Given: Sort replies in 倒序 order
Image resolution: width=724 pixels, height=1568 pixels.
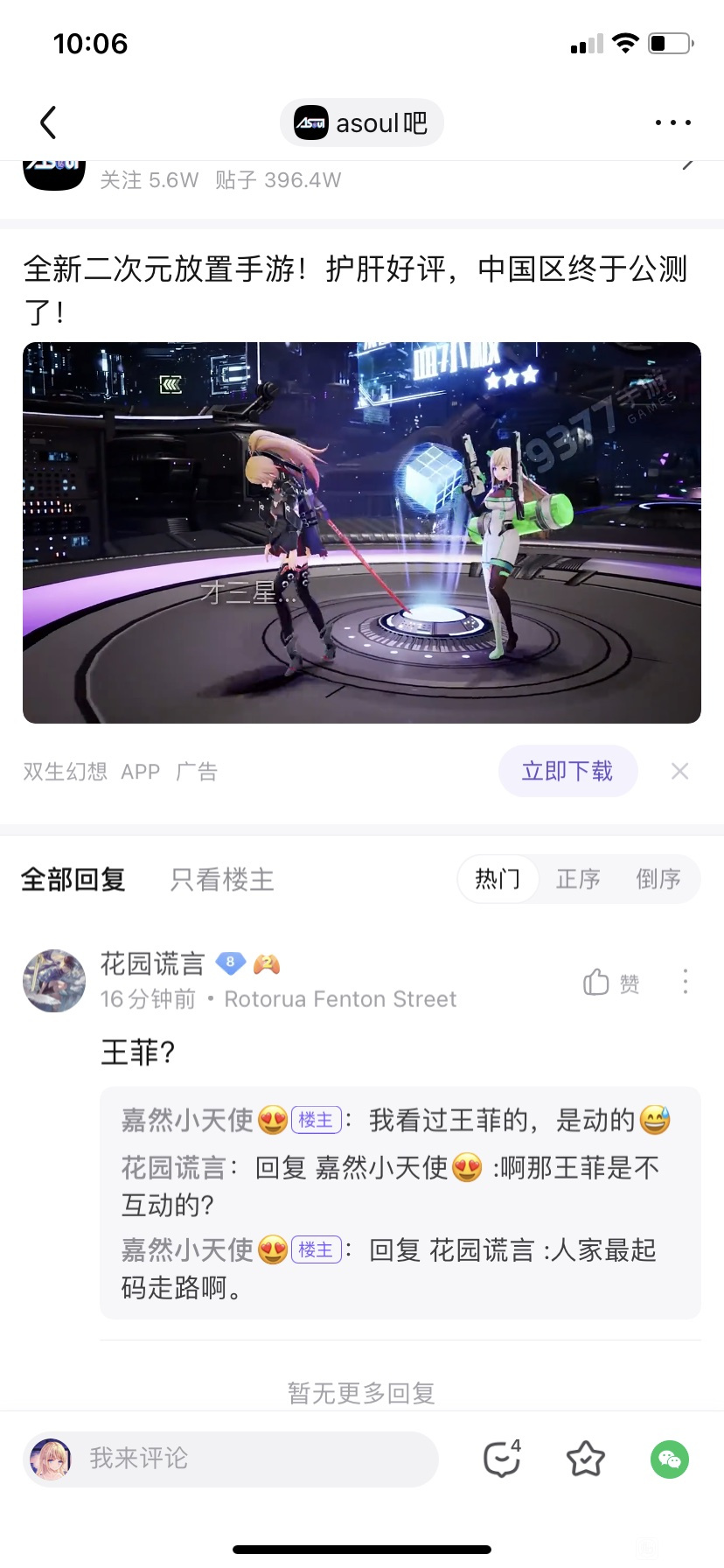Looking at the screenshot, I should 658,878.
